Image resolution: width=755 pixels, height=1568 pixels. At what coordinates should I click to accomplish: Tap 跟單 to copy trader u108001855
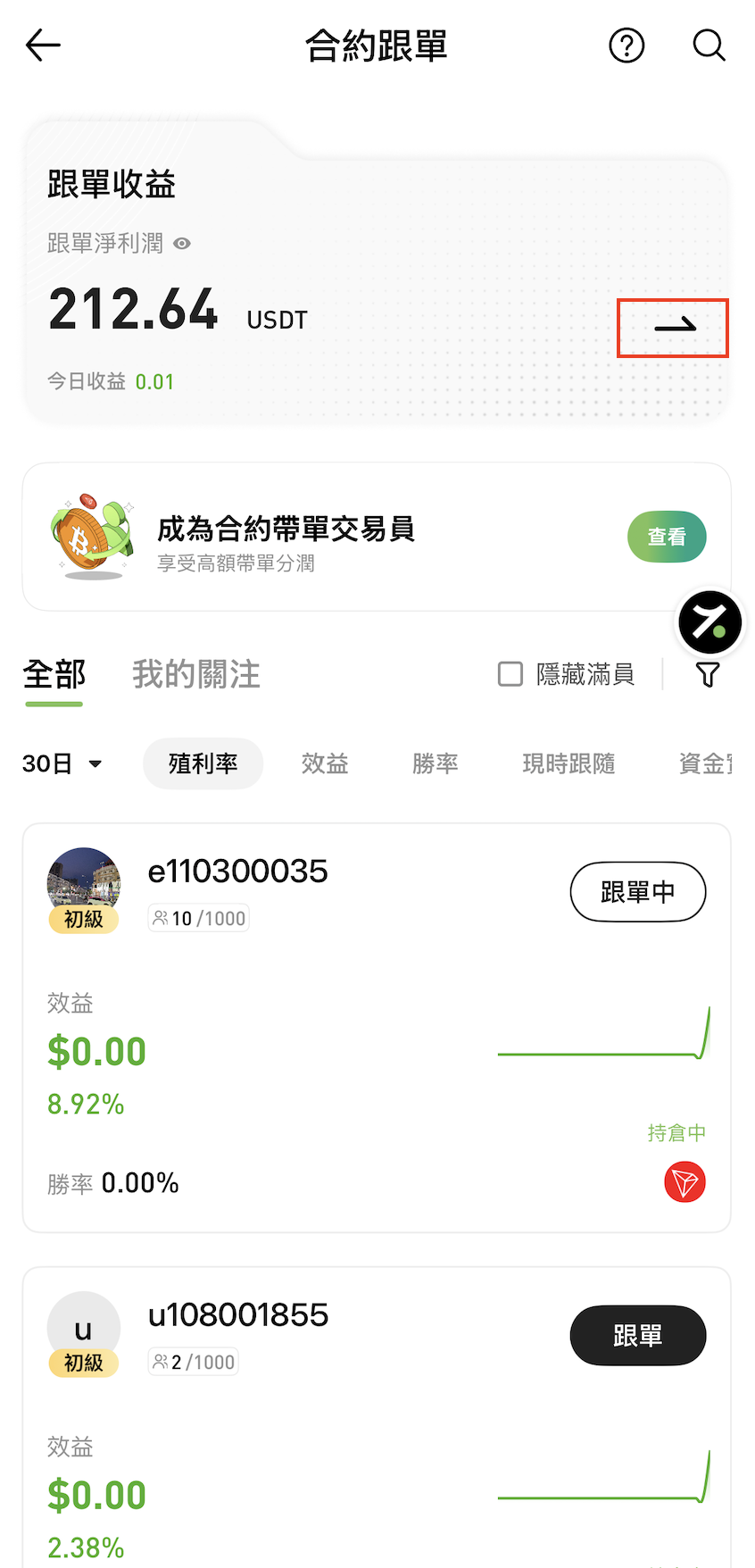pos(637,1335)
